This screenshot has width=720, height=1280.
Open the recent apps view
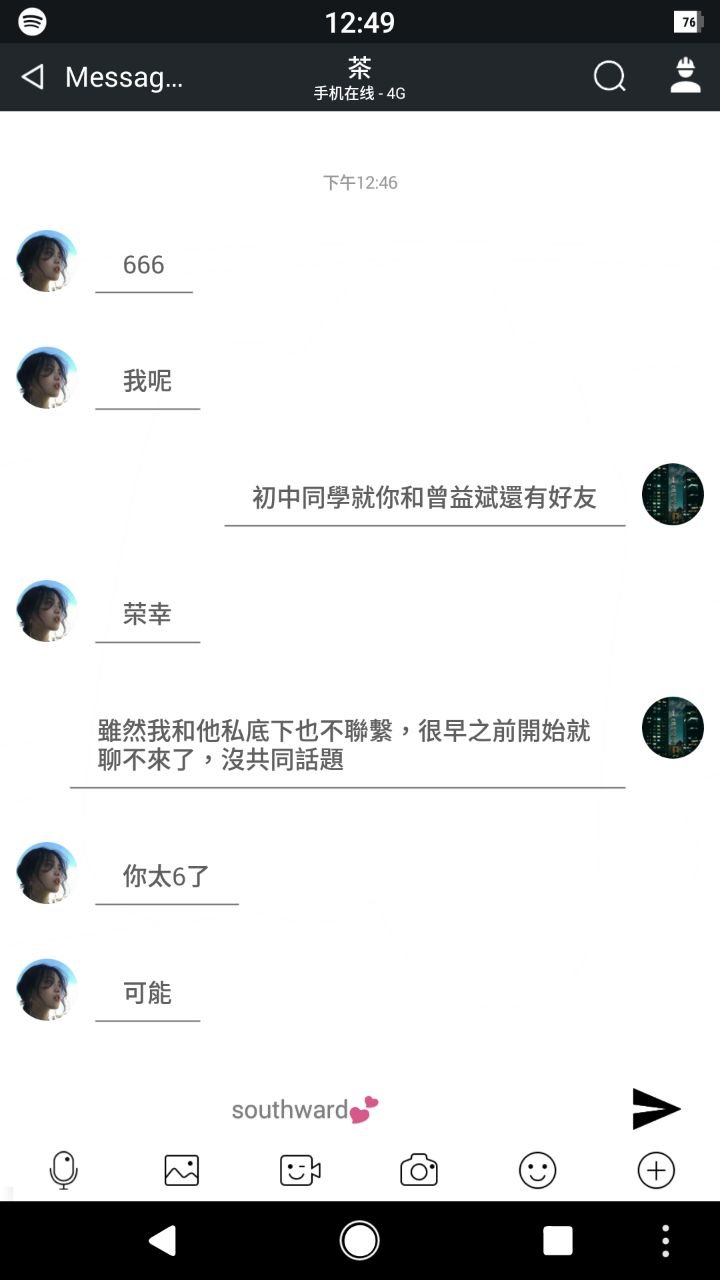pos(558,1241)
